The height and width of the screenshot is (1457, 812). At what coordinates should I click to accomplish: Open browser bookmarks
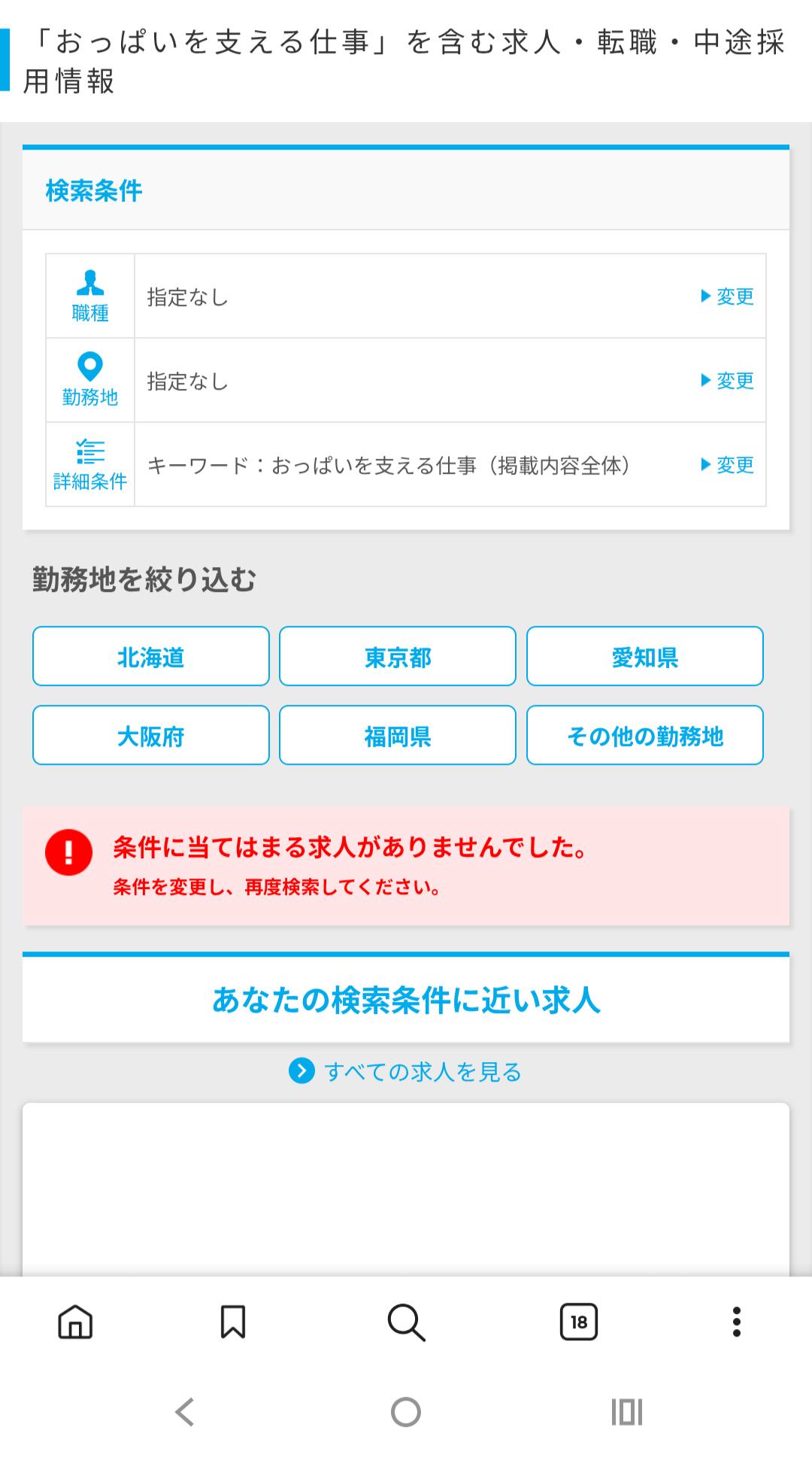(232, 1322)
